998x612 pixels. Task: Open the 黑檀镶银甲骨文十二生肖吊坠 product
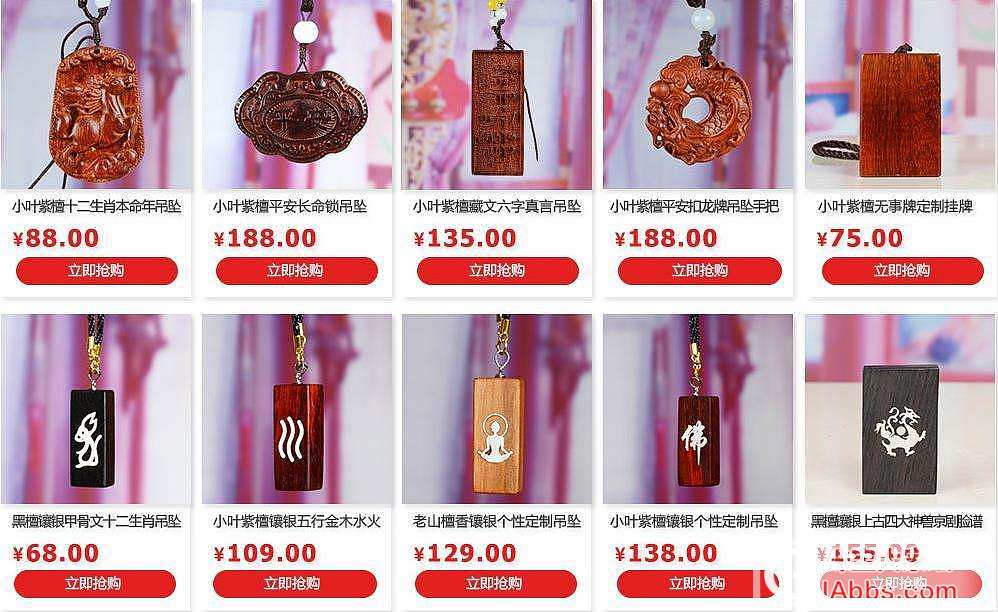(x=96, y=410)
